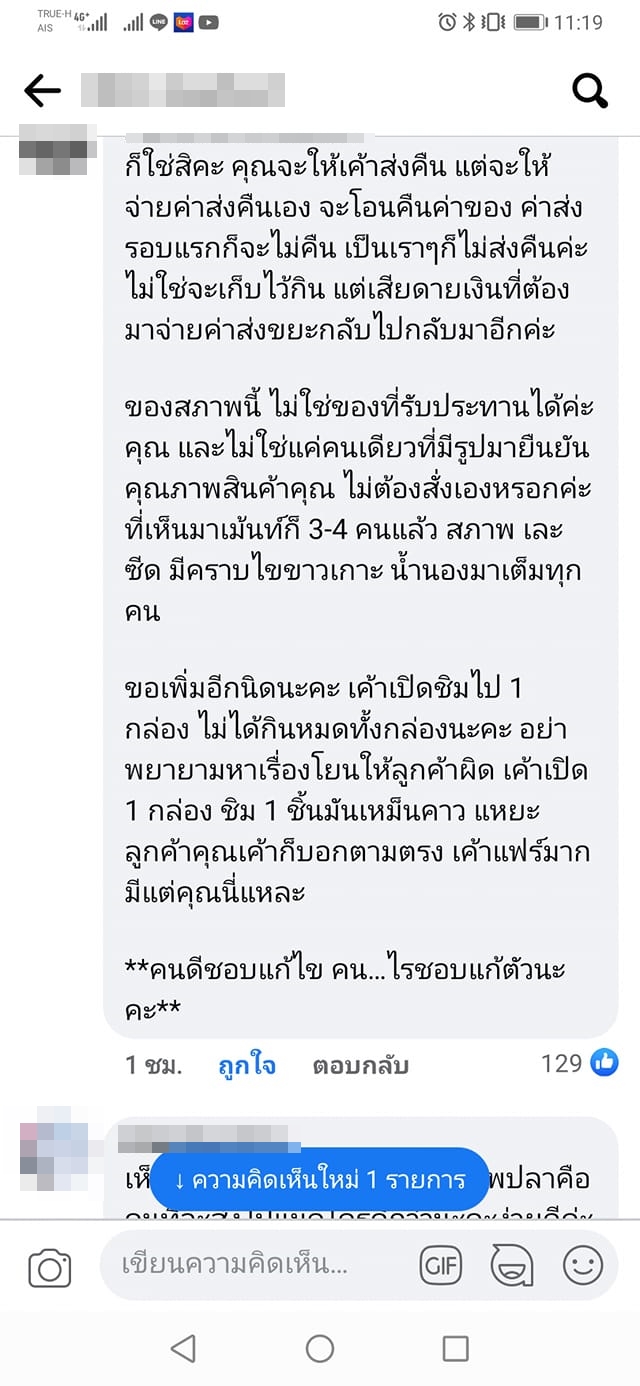Viewport: 640px width, 1386px height.
Task: Like the comment with ถูกใจ
Action: click(x=247, y=1065)
